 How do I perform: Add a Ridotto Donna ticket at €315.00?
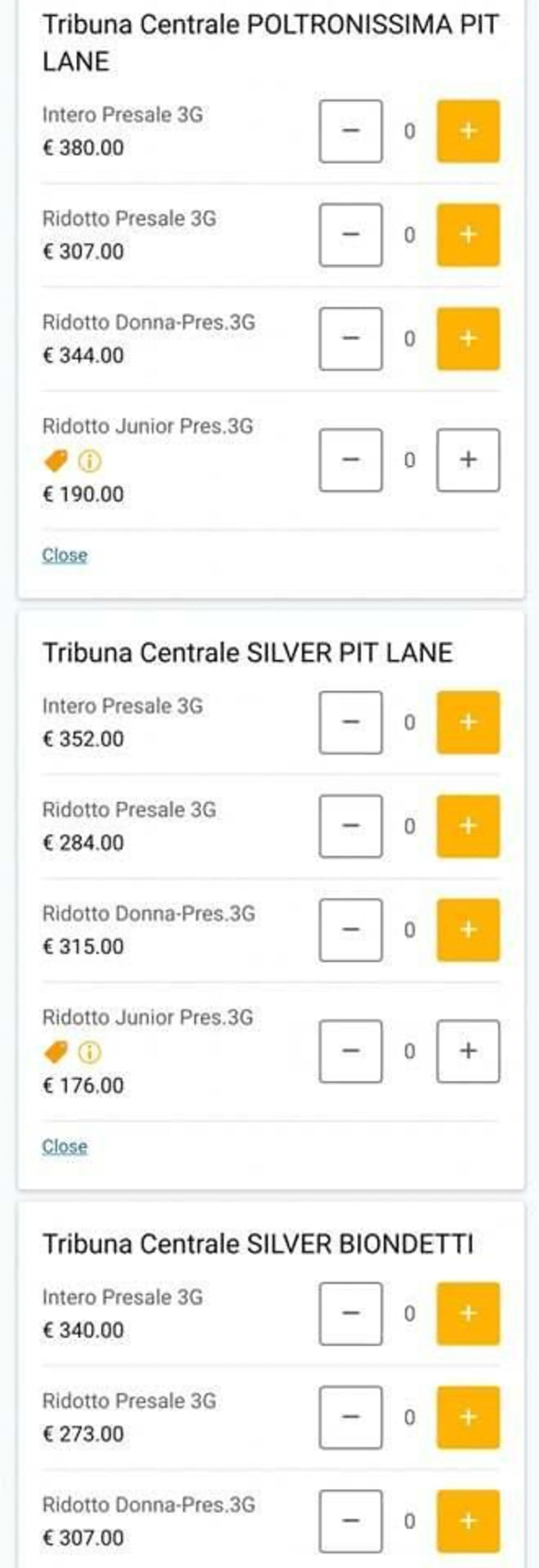pos(468,930)
